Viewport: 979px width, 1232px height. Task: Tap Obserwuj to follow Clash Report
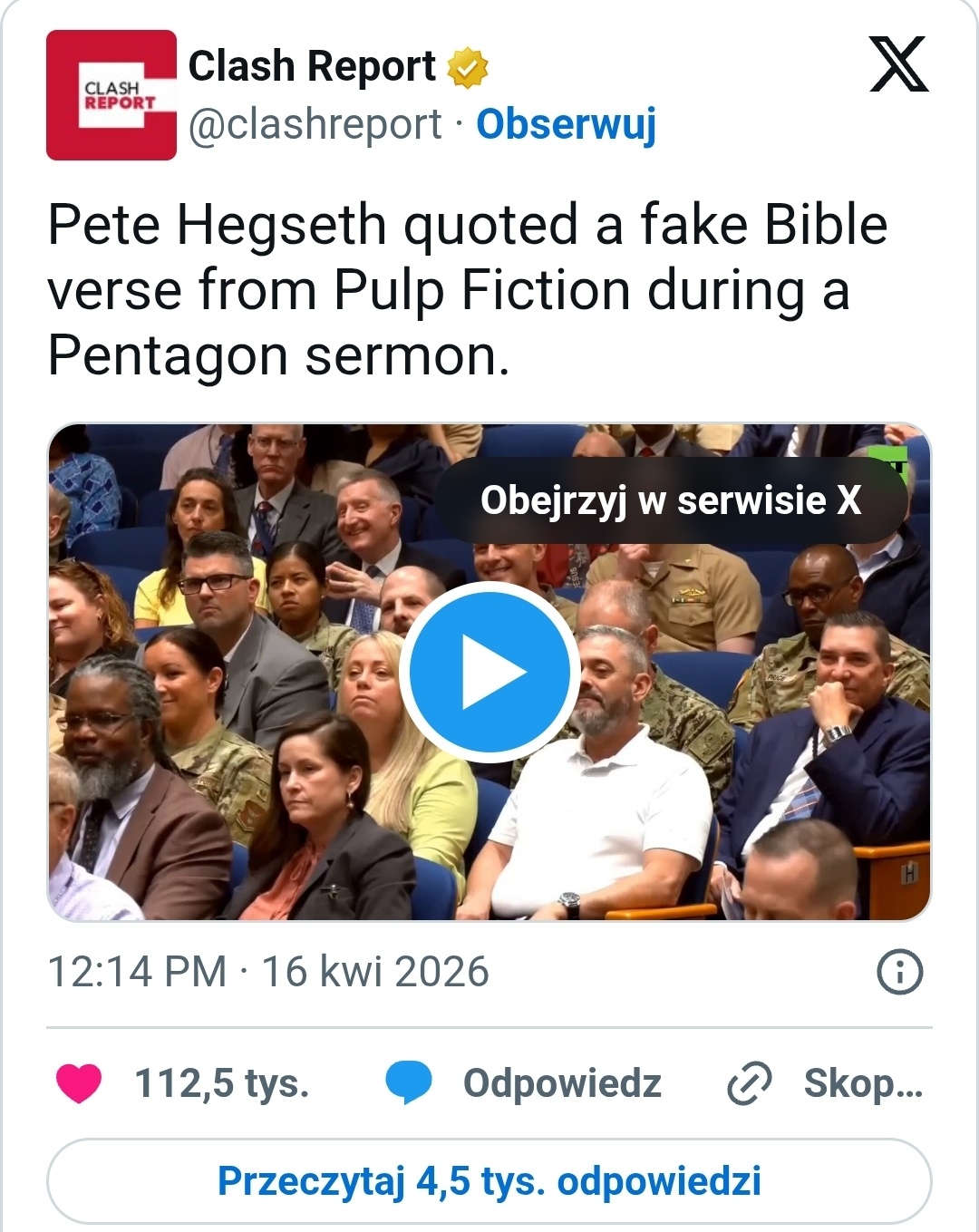[566, 124]
